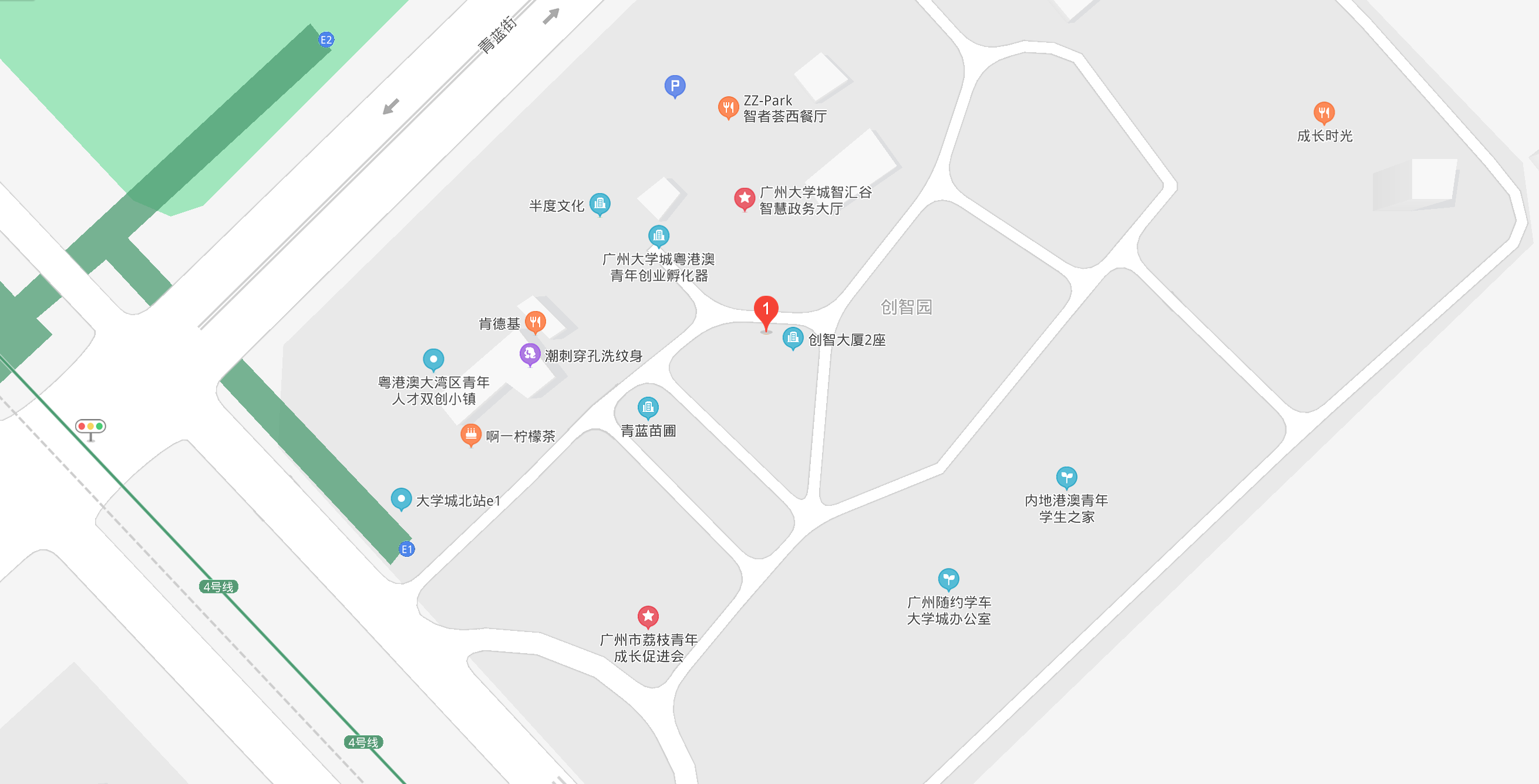This screenshot has width=1539, height=784.
Task: Open the 广州大学城智汇谷智慧政务大厅 star marker
Action: (744, 198)
